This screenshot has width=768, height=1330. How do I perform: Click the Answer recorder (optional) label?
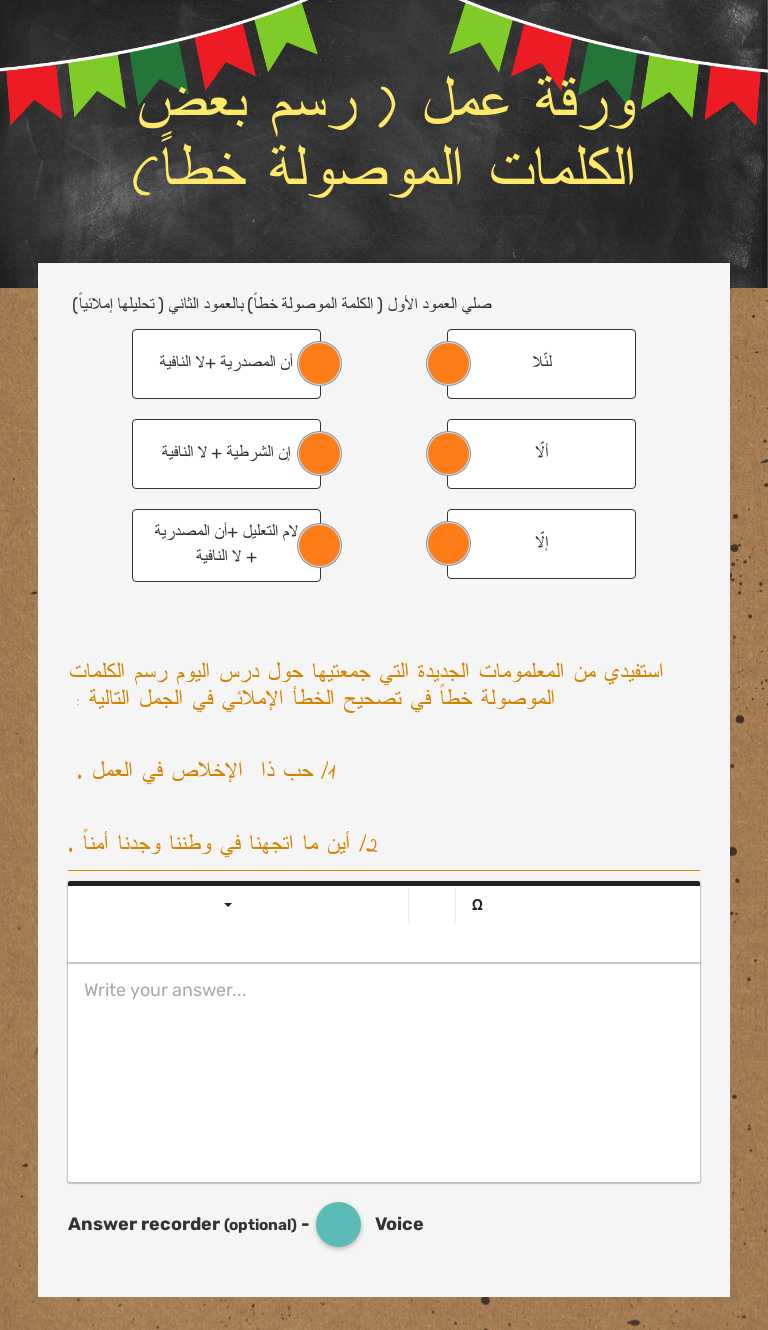[x=185, y=1224]
